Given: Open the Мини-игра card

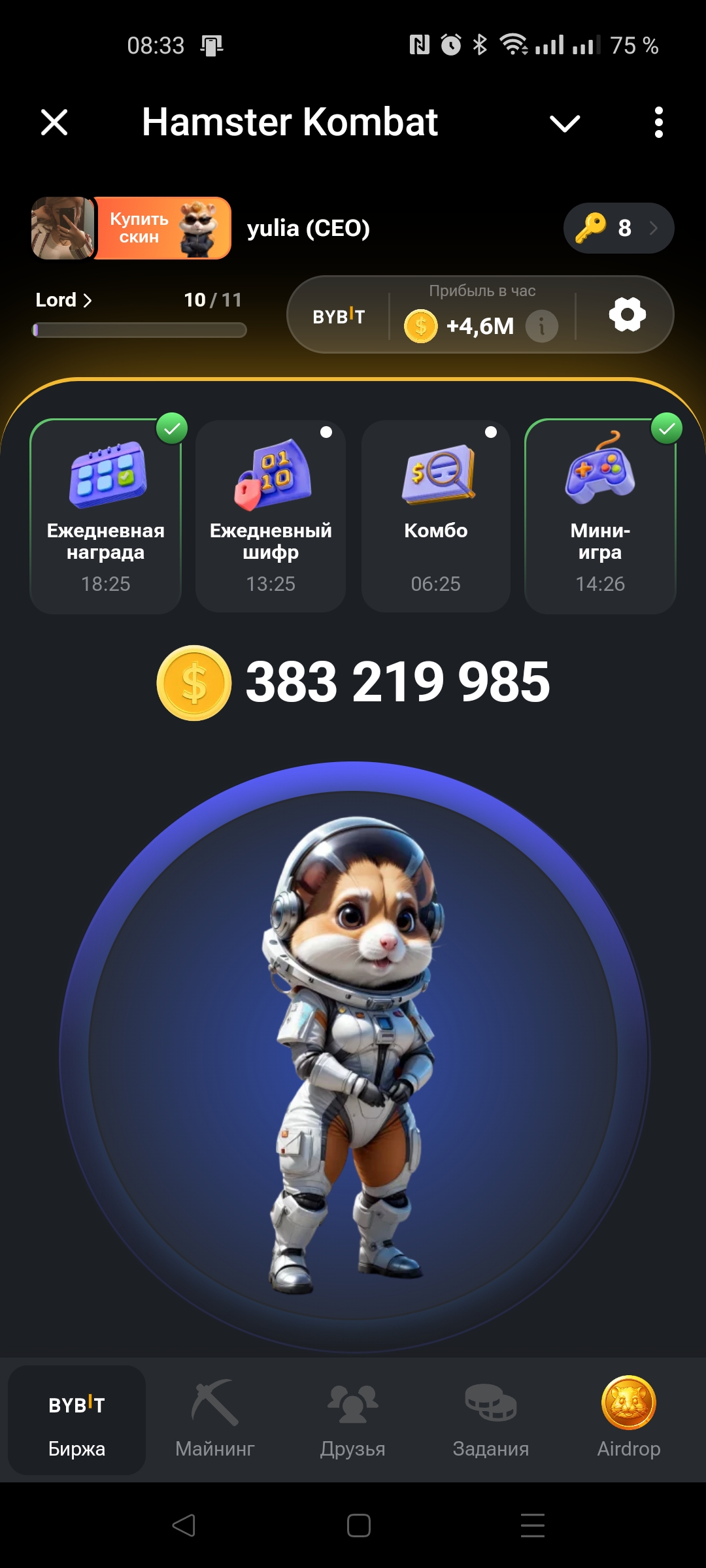Looking at the screenshot, I should coord(600,516).
